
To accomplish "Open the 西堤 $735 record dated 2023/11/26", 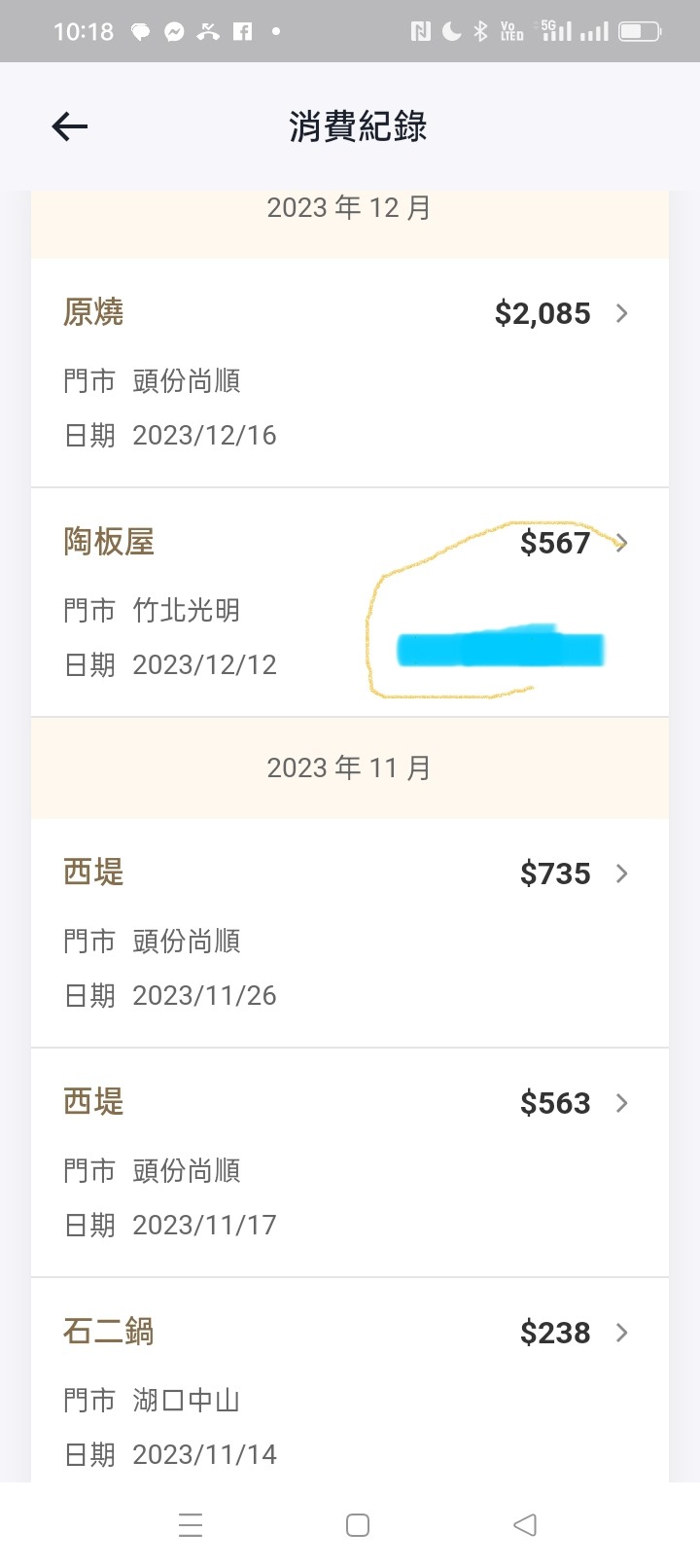I will tap(350, 934).
